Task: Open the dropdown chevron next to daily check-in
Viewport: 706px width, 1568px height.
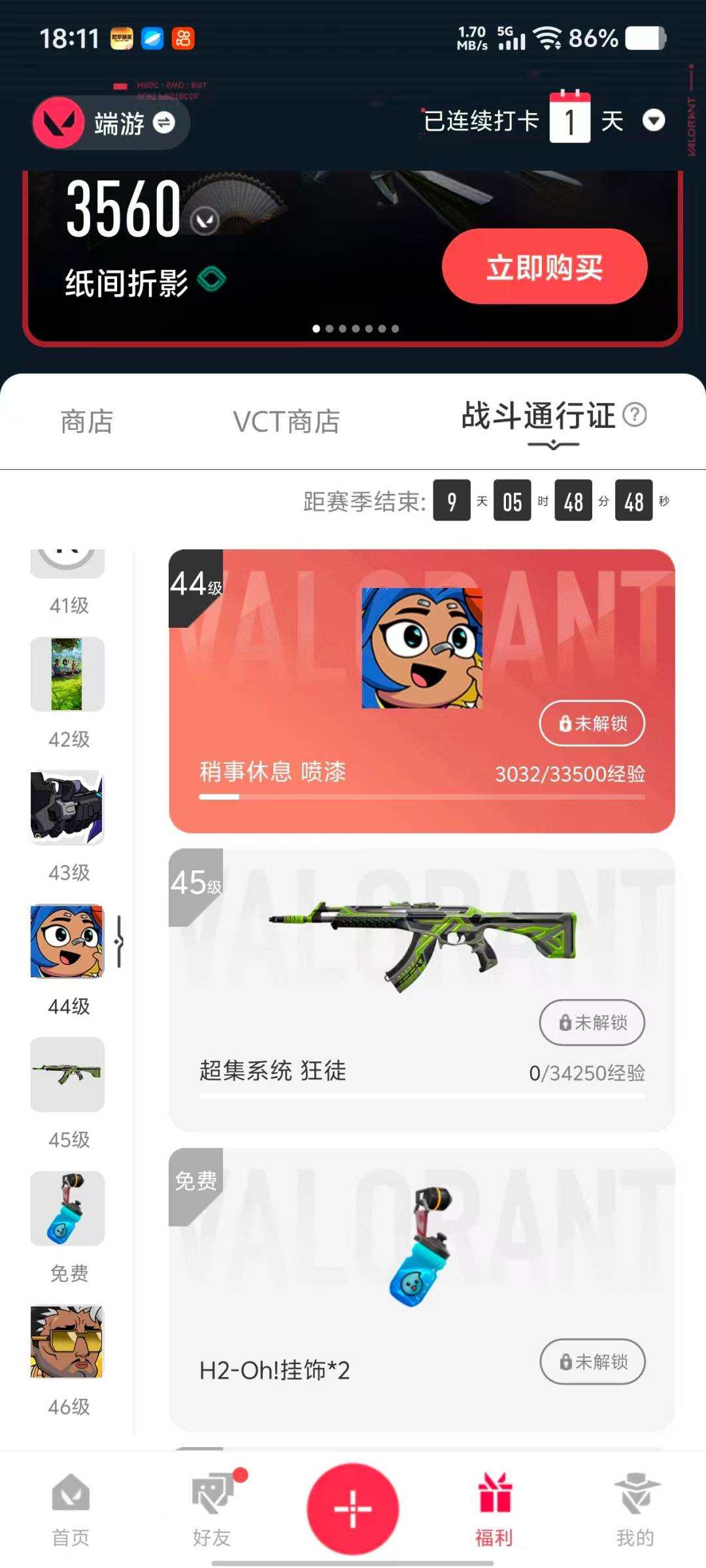Action: click(654, 121)
